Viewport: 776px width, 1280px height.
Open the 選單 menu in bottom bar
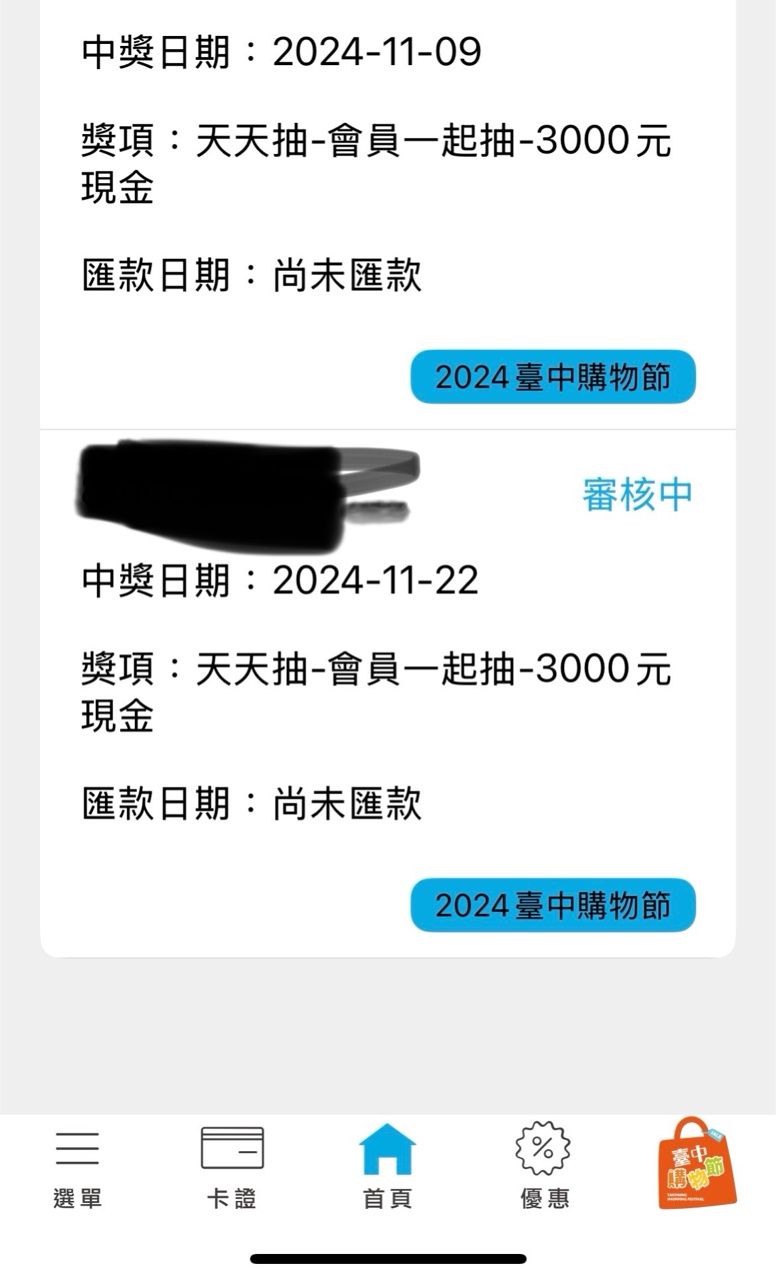pyautogui.click(x=77, y=1166)
